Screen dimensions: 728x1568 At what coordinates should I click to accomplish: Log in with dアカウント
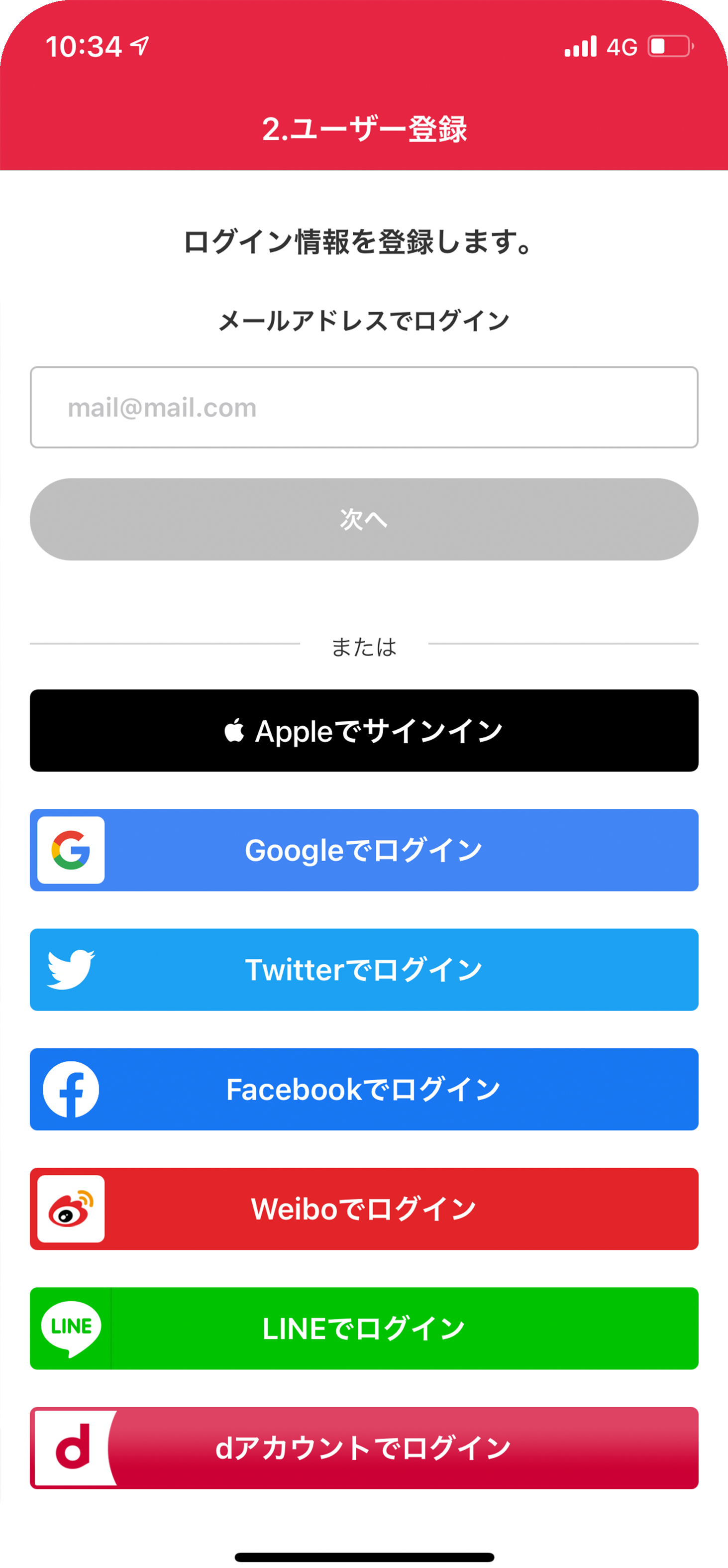(x=364, y=1448)
